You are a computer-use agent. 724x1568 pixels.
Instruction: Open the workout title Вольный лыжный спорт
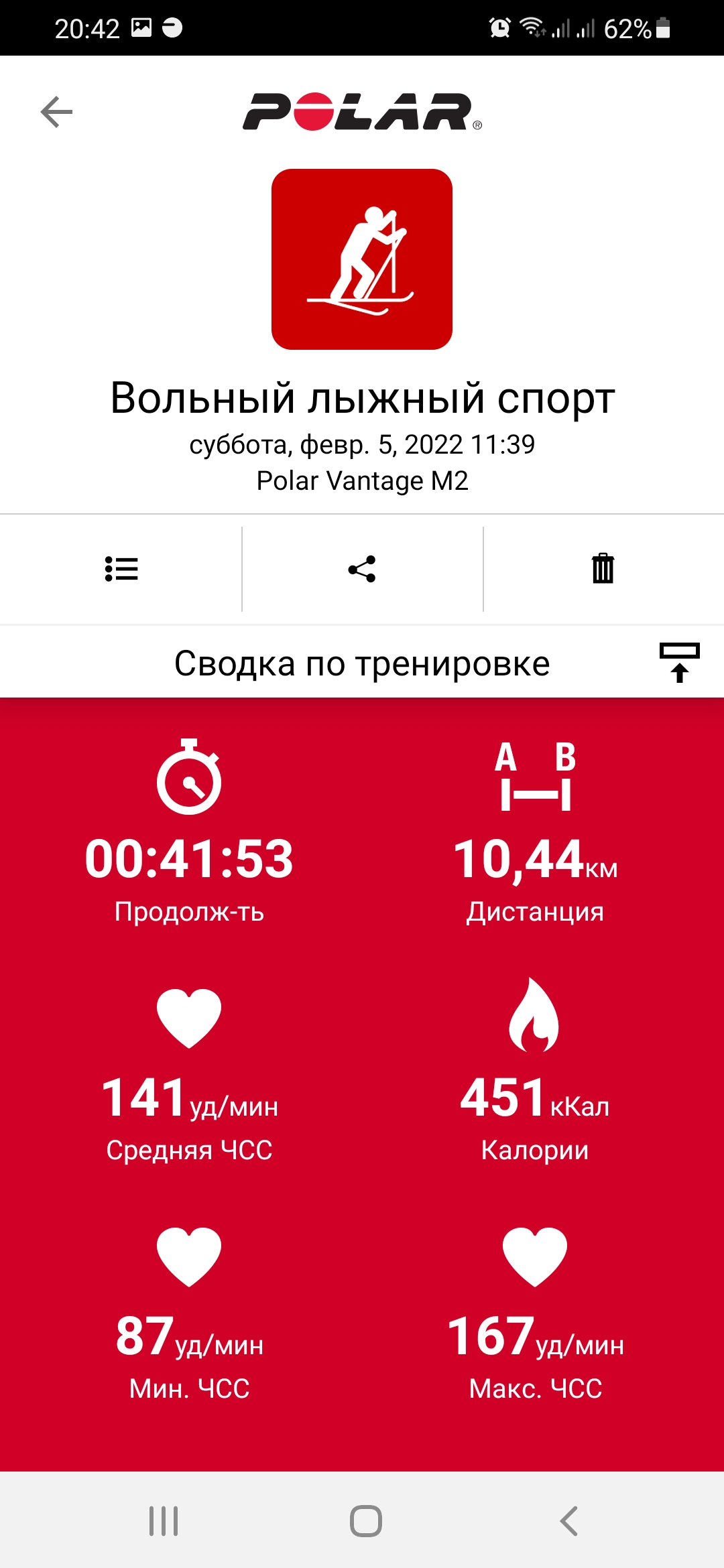click(362, 399)
